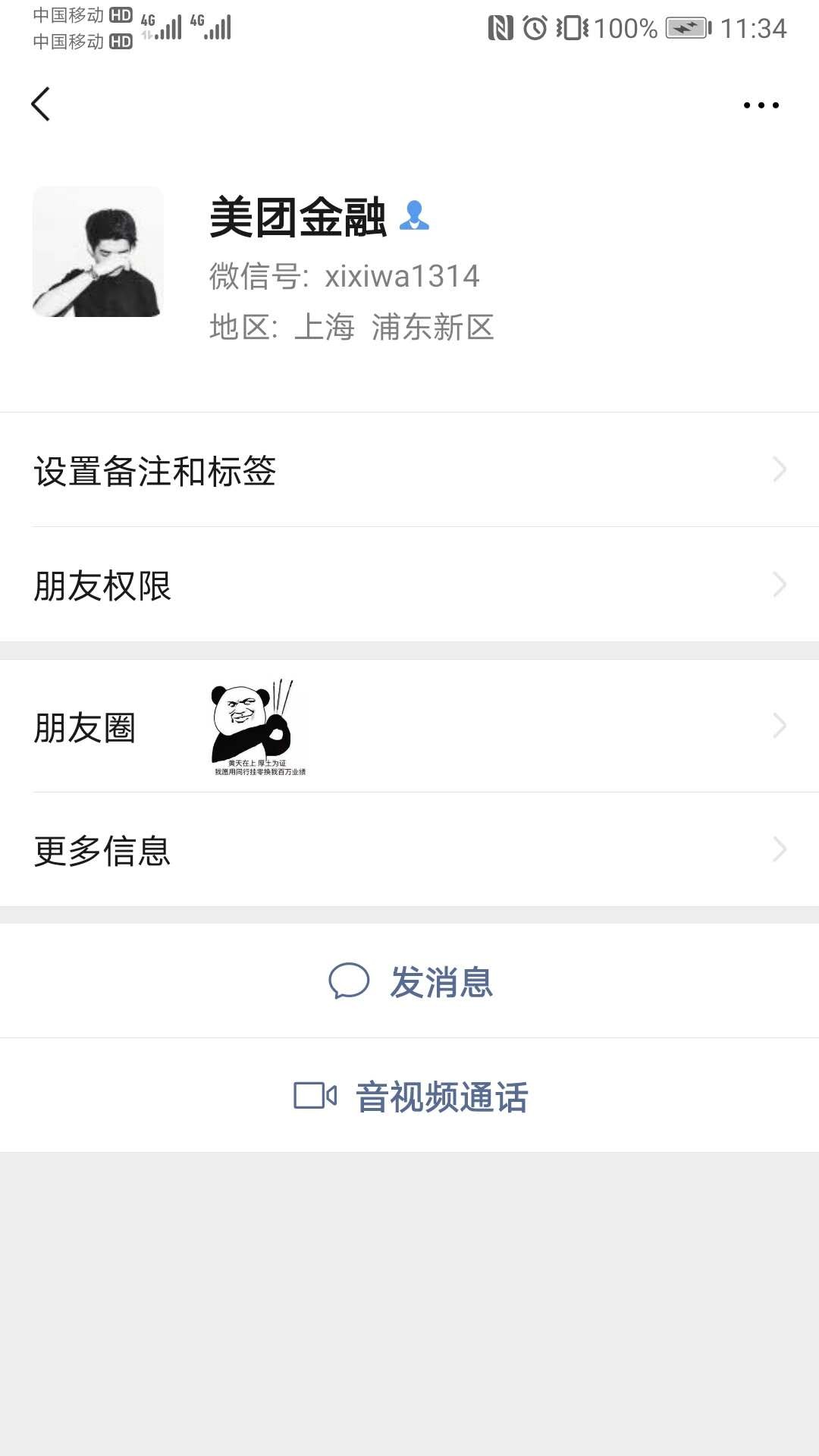Tap 发消息 to send a message
The image size is (819, 1456).
(x=411, y=981)
